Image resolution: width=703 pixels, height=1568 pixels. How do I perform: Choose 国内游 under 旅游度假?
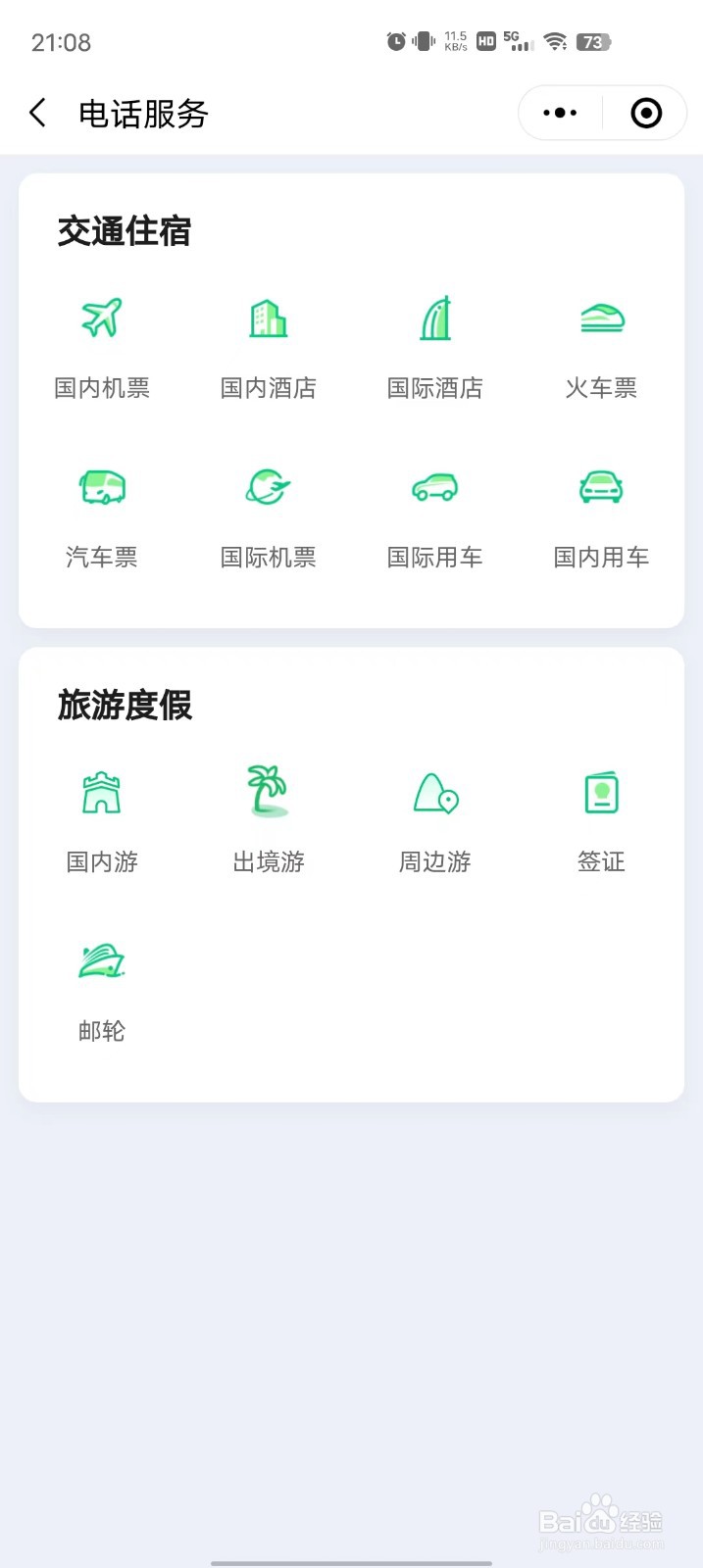tap(102, 819)
